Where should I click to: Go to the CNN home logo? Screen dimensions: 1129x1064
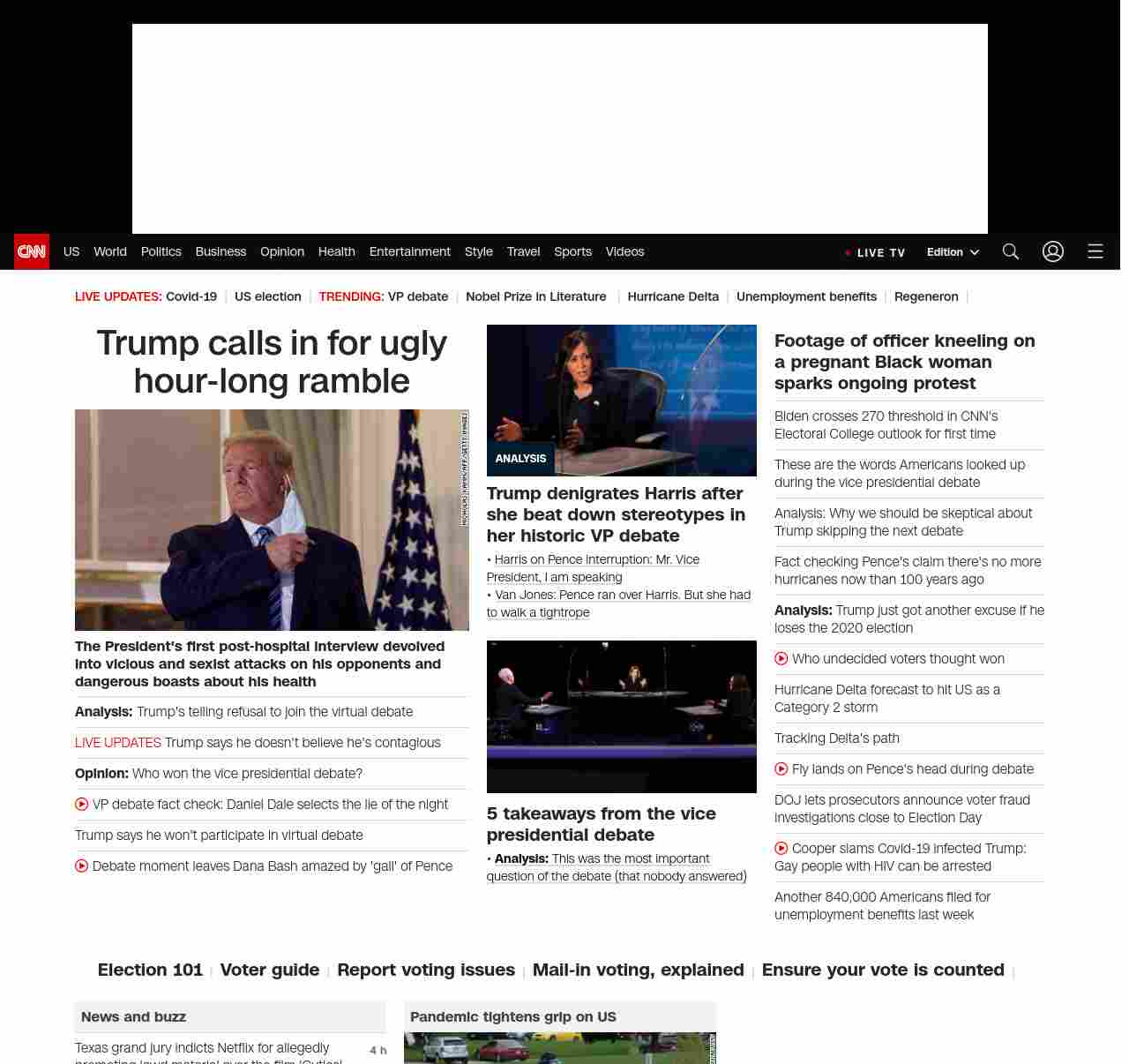[x=32, y=251]
